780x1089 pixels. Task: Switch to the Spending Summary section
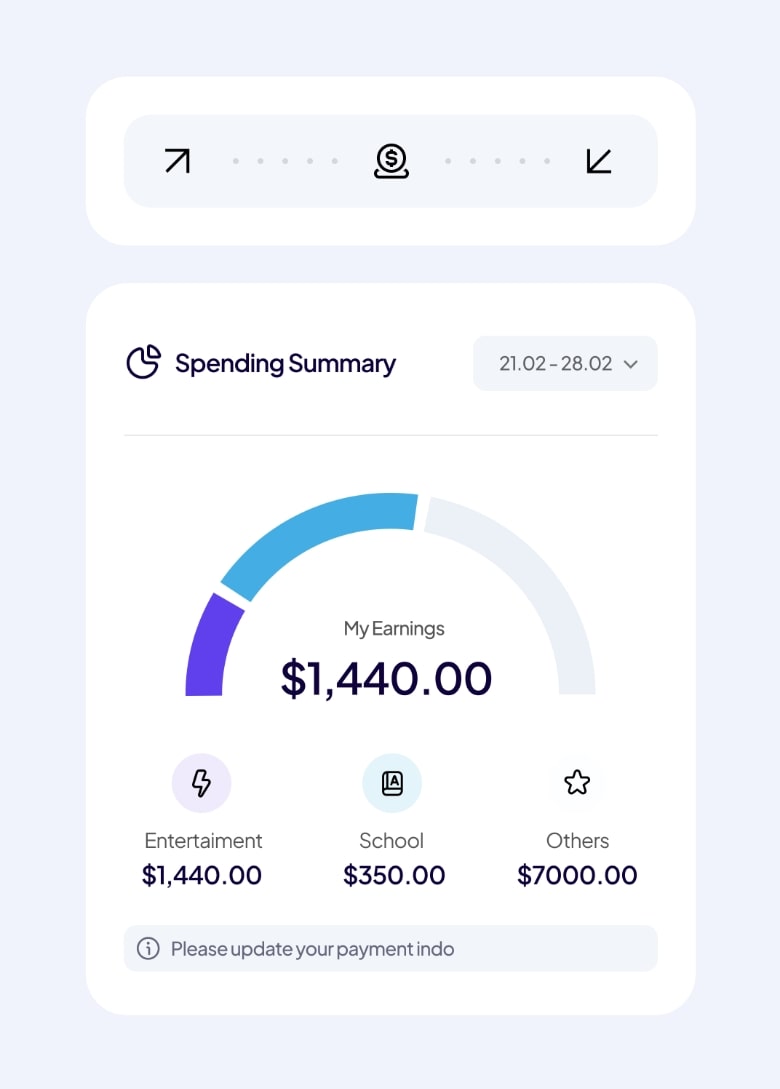[x=285, y=363]
